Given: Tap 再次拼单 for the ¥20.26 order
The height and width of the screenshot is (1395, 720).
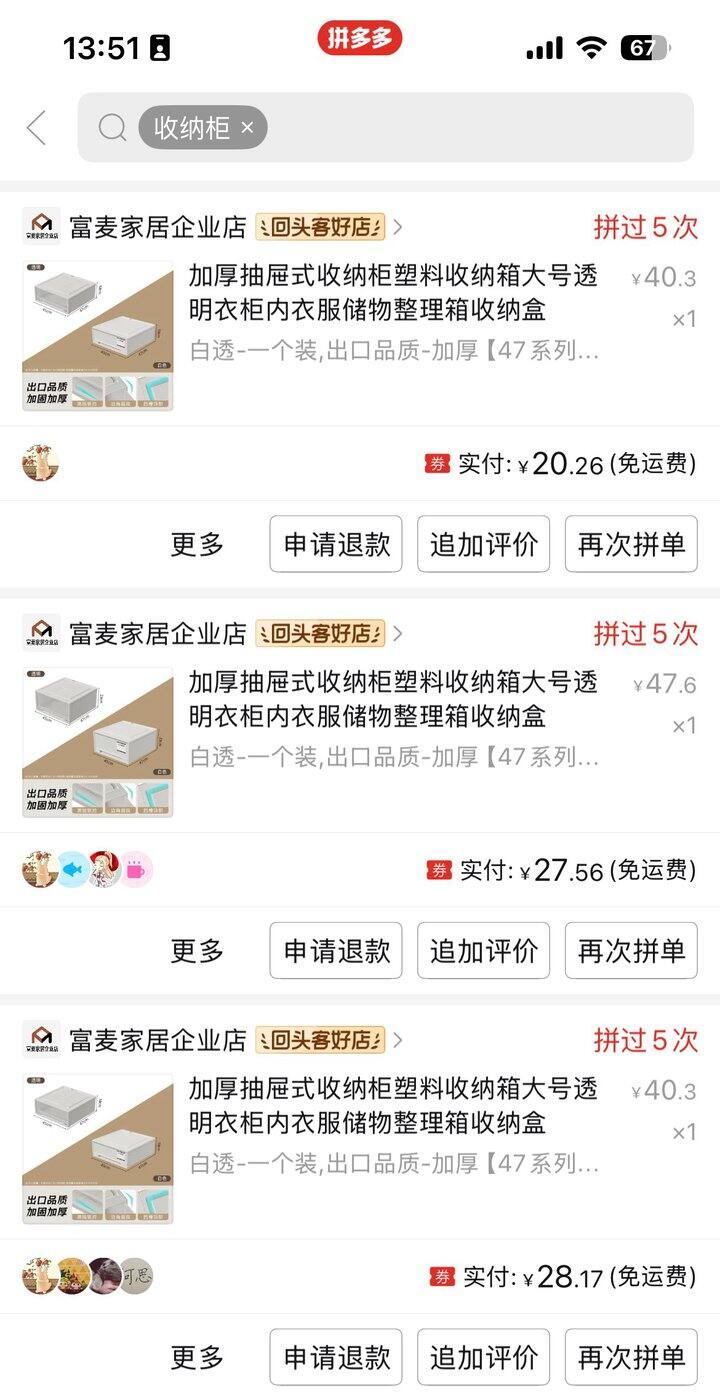Looking at the screenshot, I should tap(631, 544).
